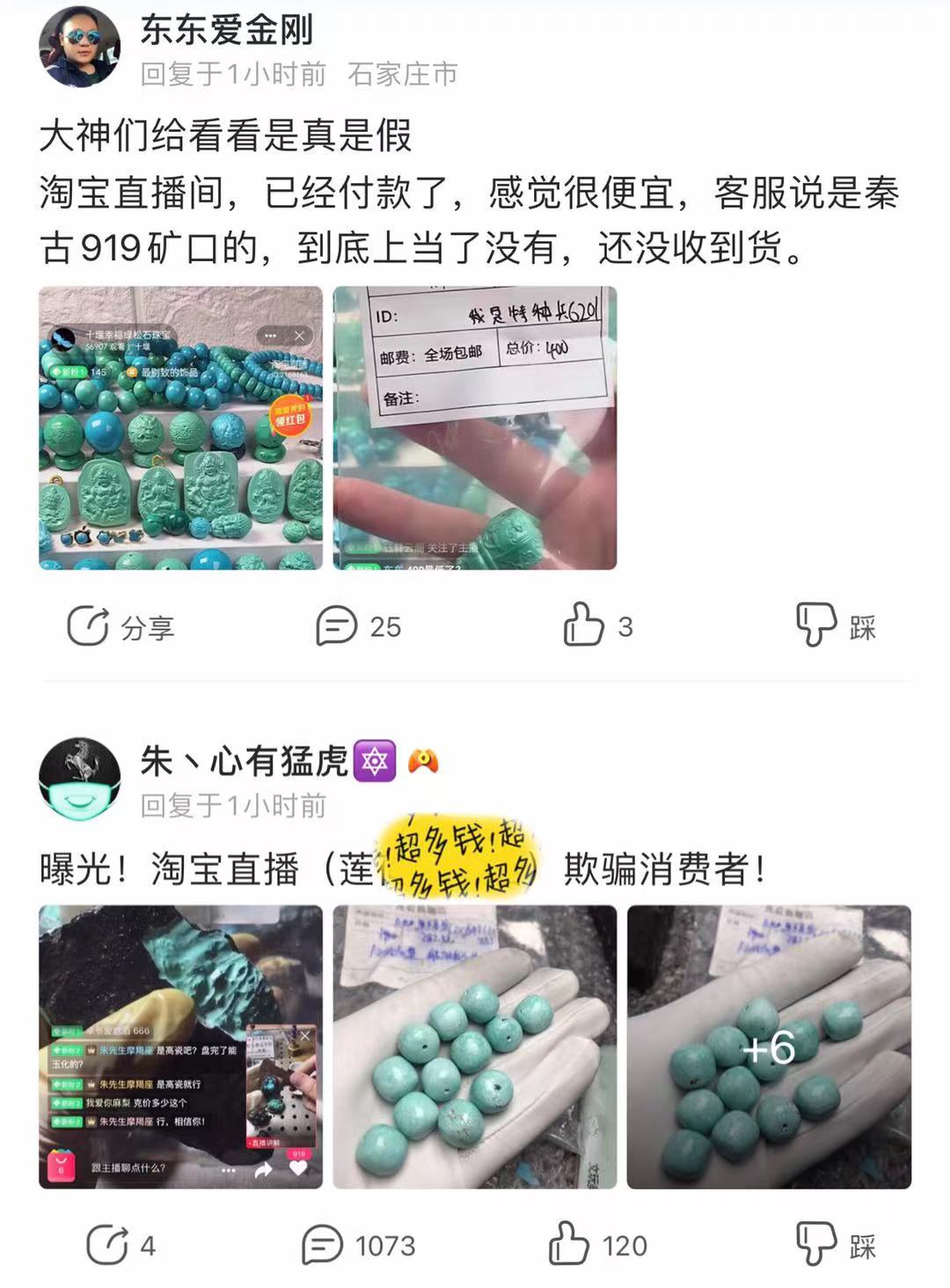
Task: Toggle the 120 like button on the exposé post
Action: (x=576, y=1244)
